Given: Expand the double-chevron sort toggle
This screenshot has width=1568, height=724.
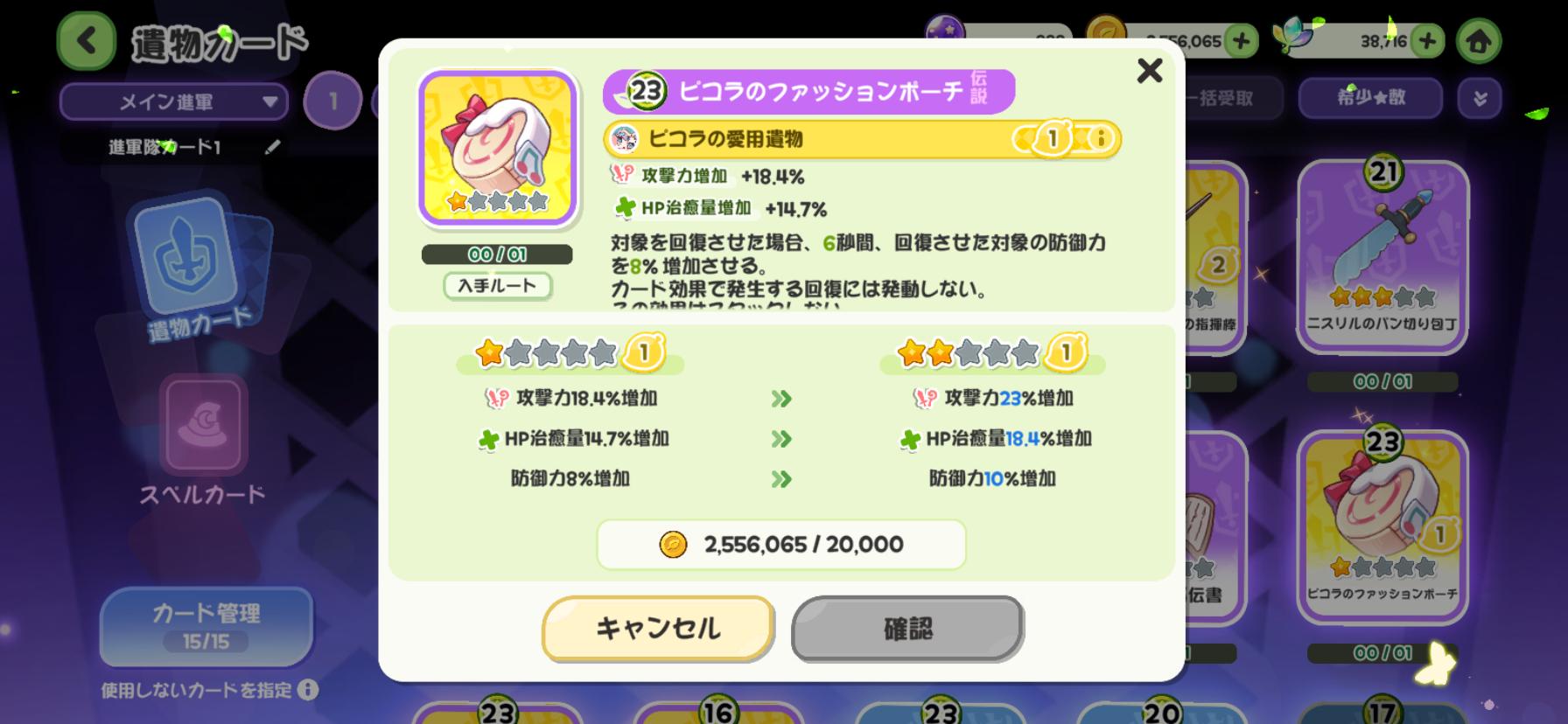Looking at the screenshot, I should click(1480, 98).
